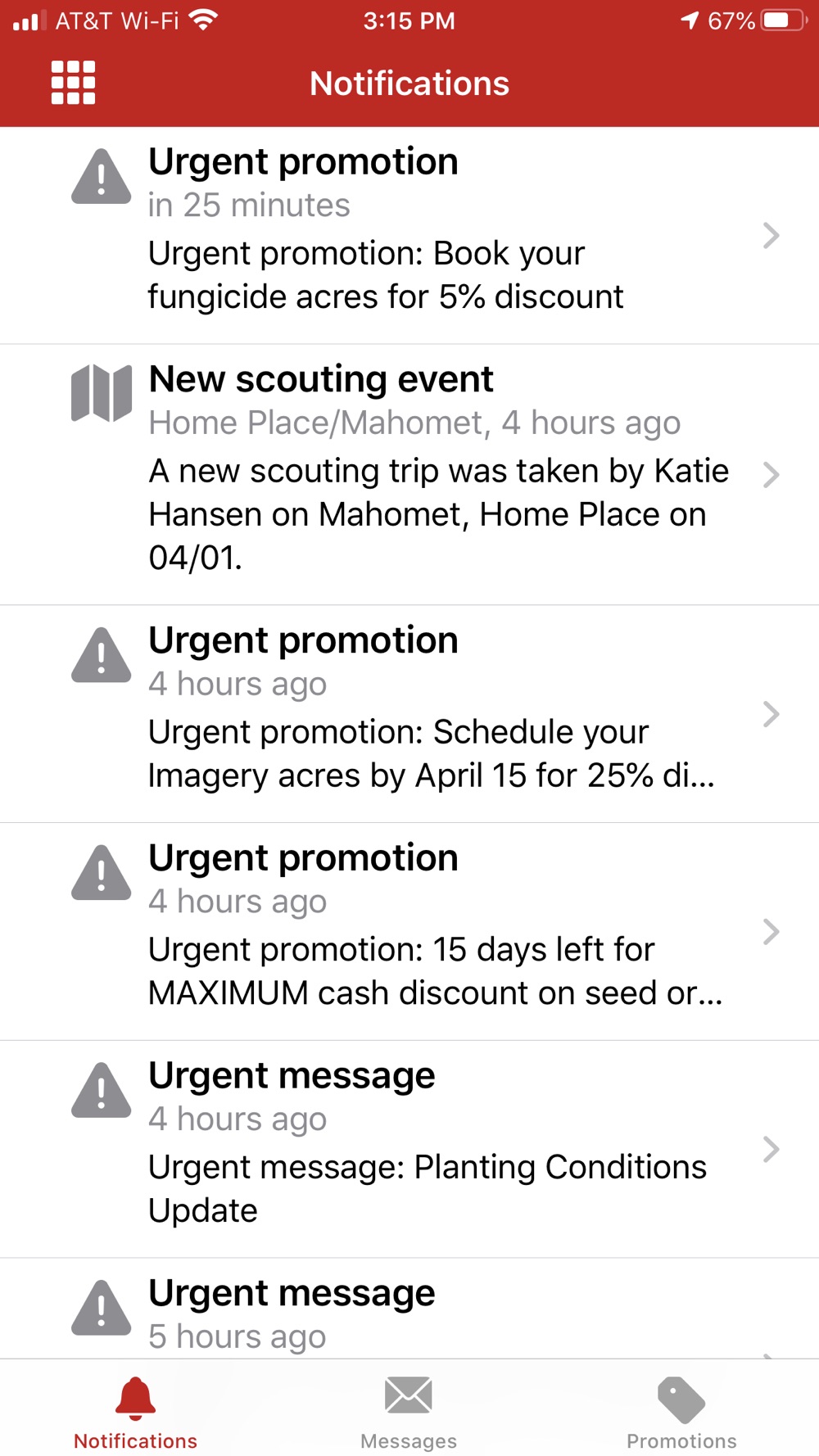Read the Planting Conditions Update message
The height and width of the screenshot is (1456, 819).
pyautogui.click(x=409, y=1150)
